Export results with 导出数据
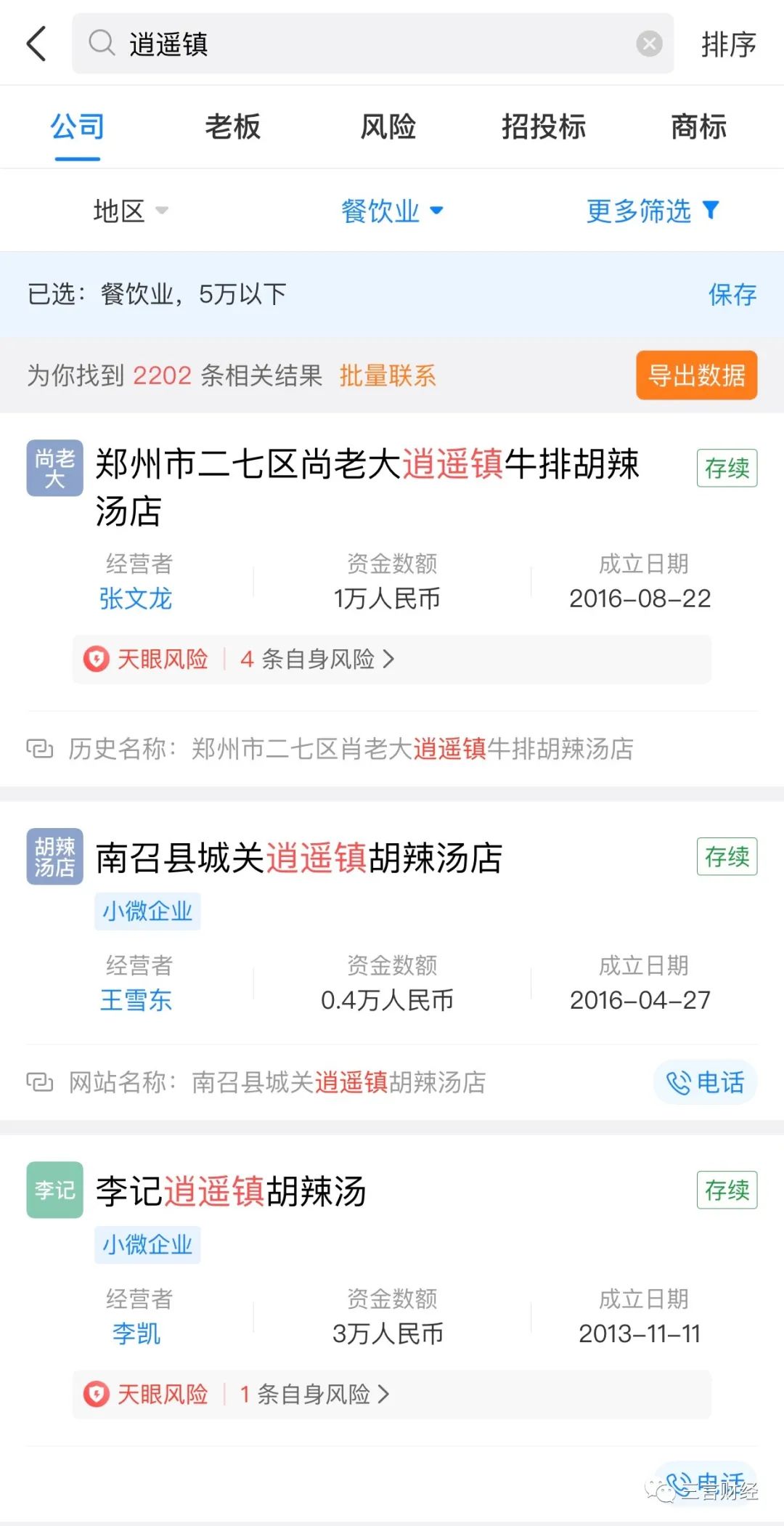The height and width of the screenshot is (1526, 784). click(696, 376)
